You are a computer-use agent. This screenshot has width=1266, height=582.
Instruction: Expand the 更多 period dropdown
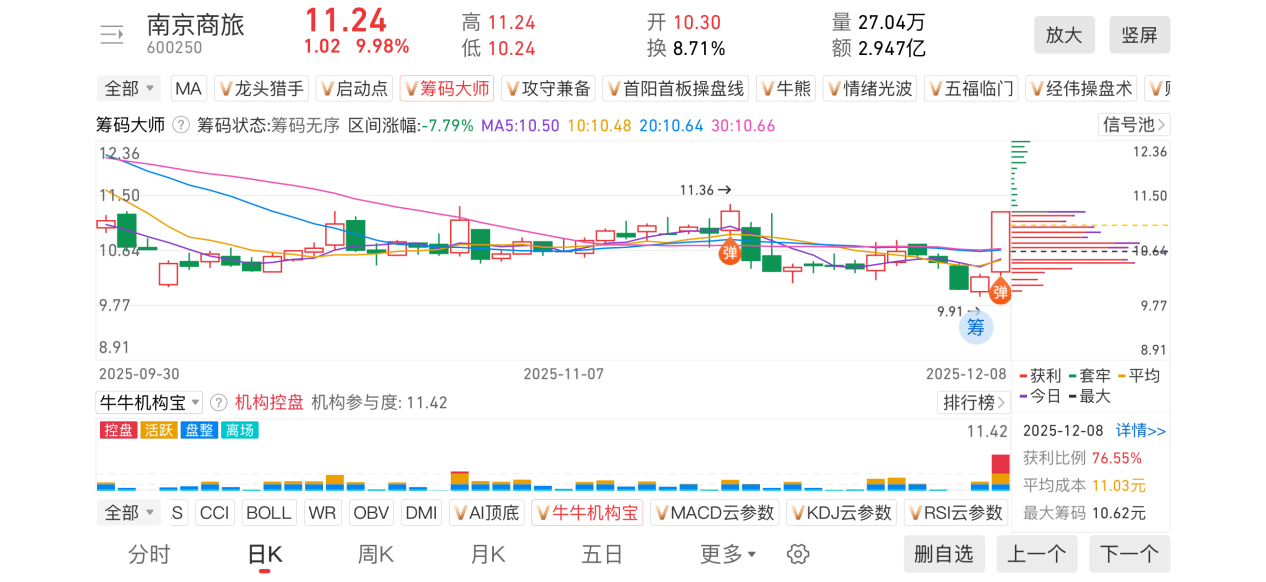coord(728,554)
